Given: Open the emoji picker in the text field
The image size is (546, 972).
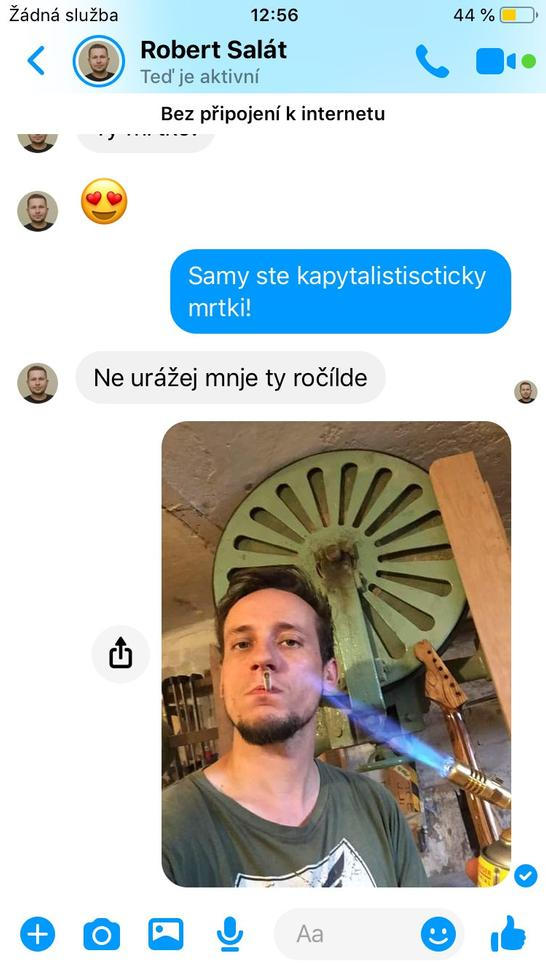Looking at the screenshot, I should 438,934.
